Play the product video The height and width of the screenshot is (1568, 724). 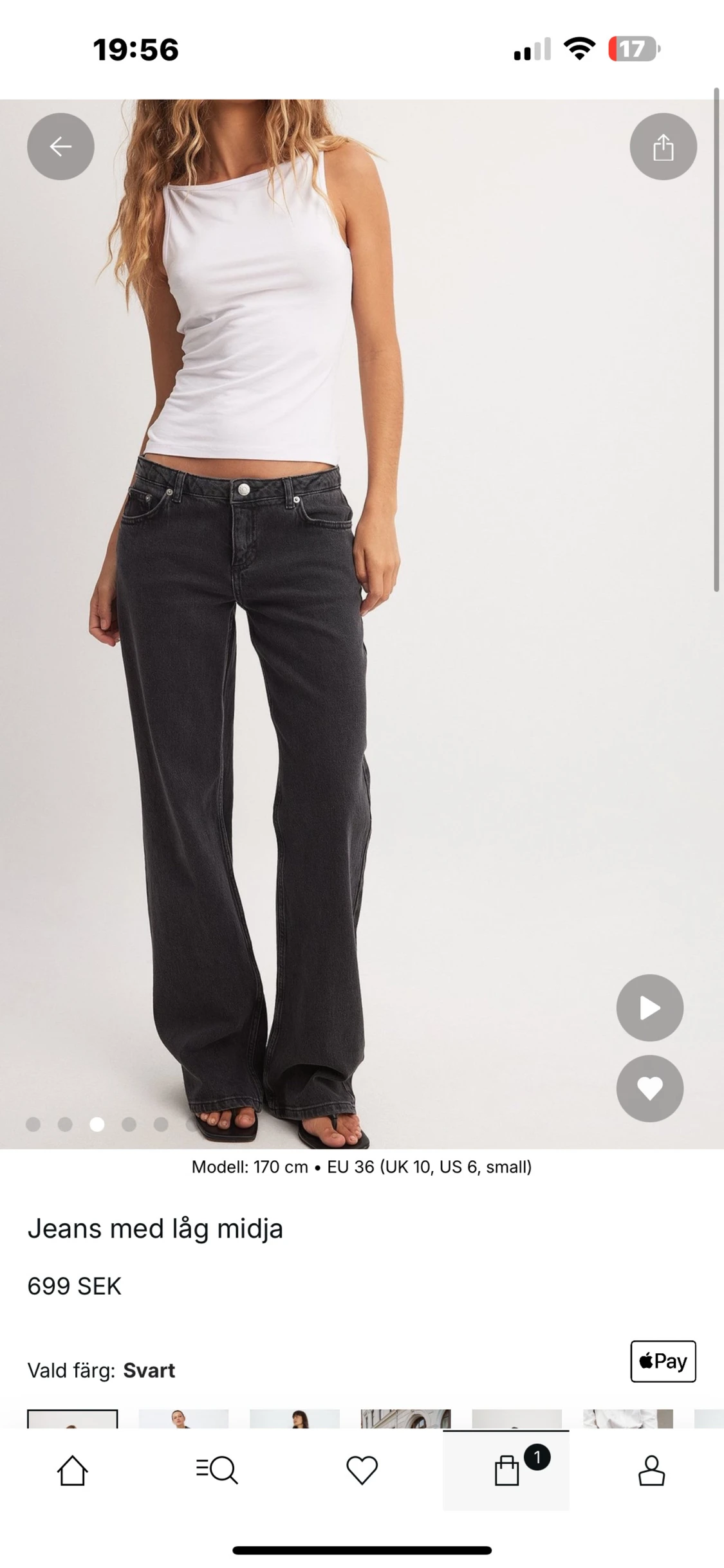point(649,1008)
